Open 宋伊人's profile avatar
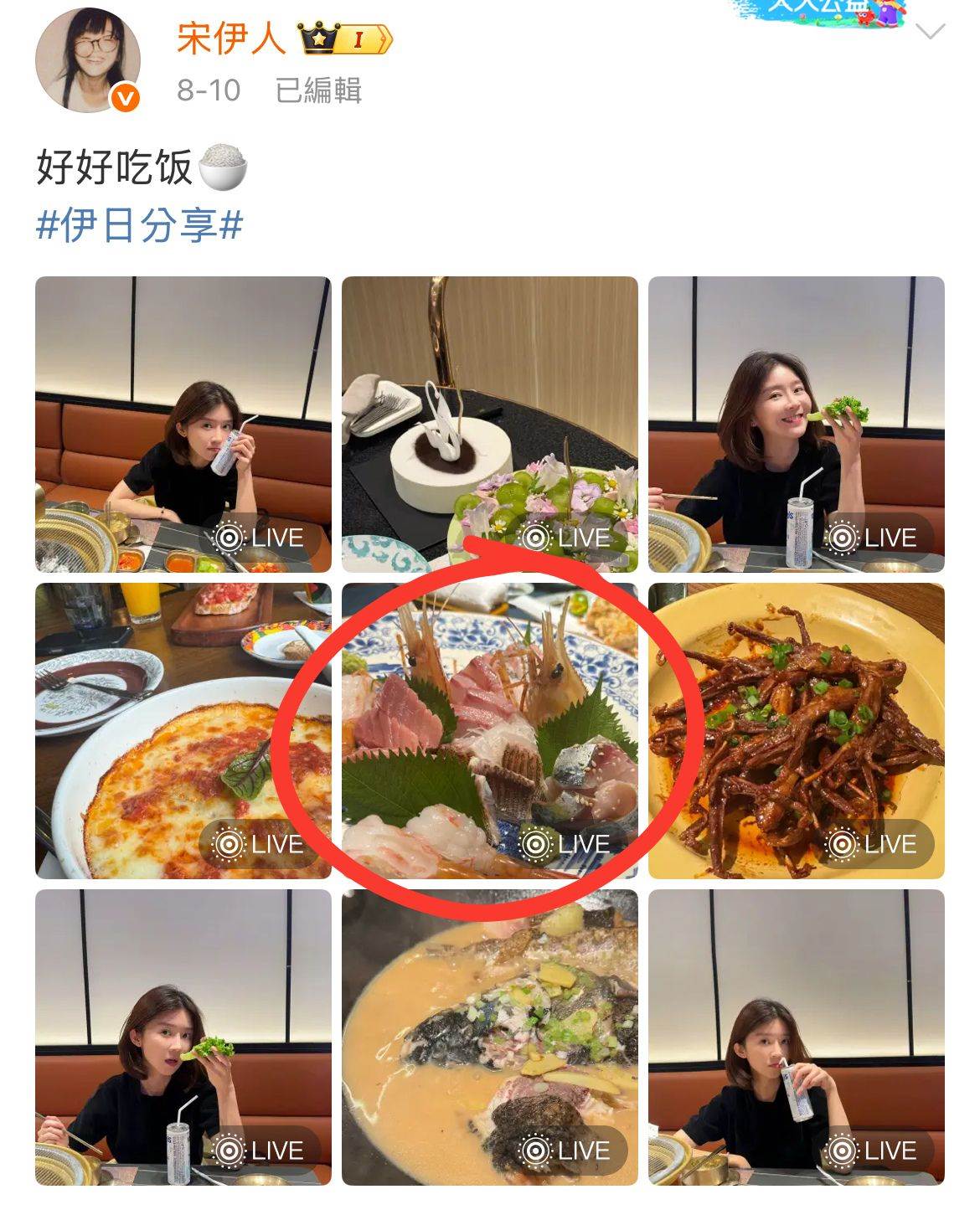The height and width of the screenshot is (1215, 980). pyautogui.click(x=86, y=60)
